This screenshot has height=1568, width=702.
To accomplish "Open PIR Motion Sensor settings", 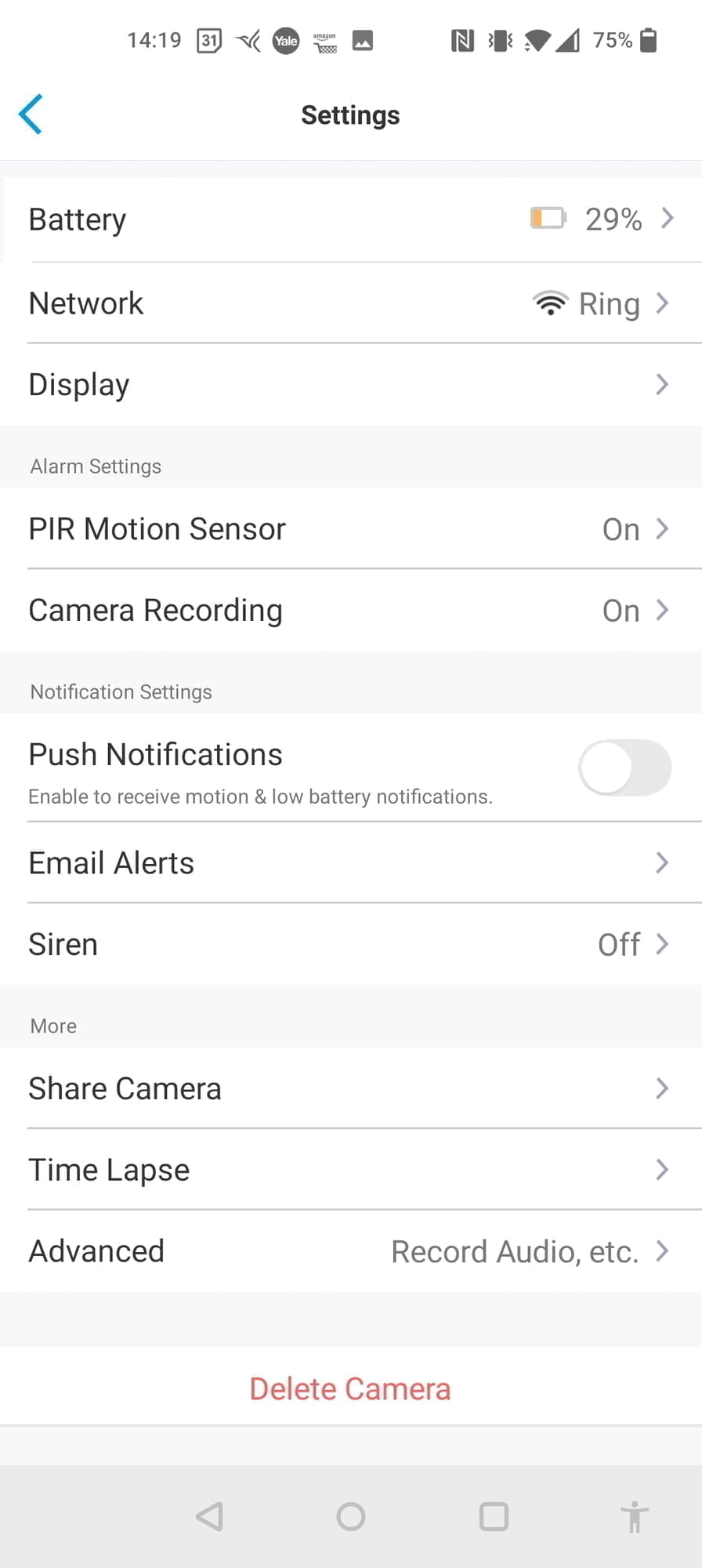I will tap(351, 529).
